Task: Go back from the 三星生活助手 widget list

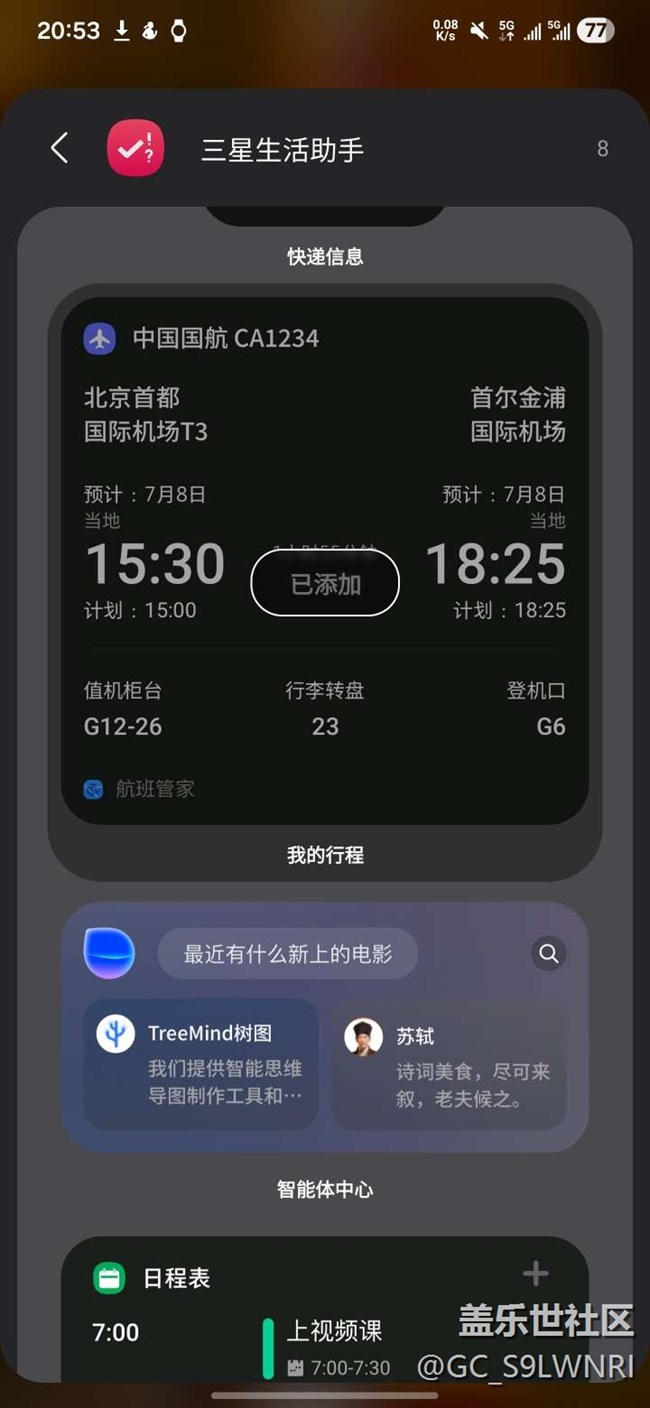Action: click(60, 149)
